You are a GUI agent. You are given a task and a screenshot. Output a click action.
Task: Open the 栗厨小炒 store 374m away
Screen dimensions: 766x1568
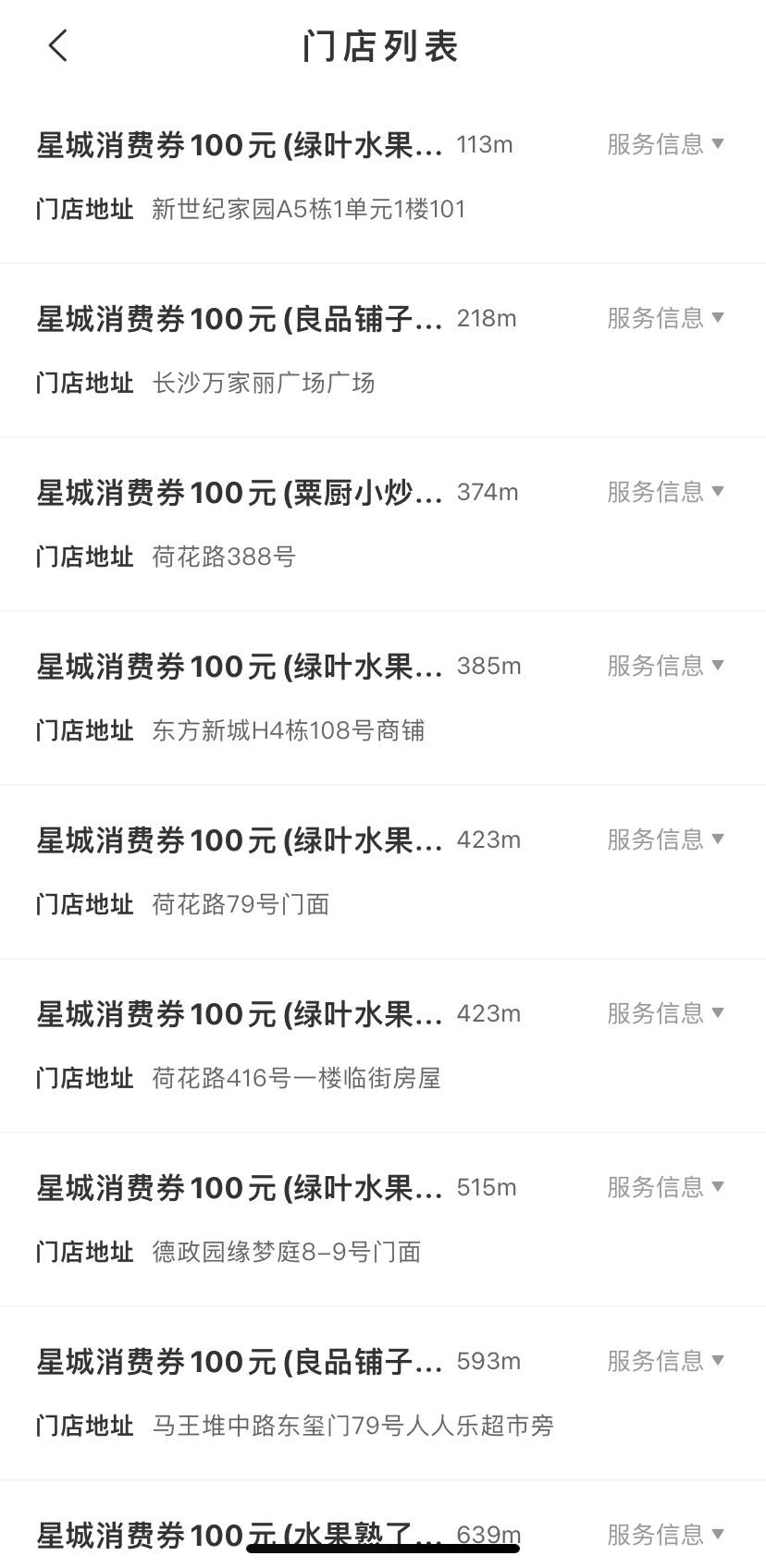click(240, 493)
